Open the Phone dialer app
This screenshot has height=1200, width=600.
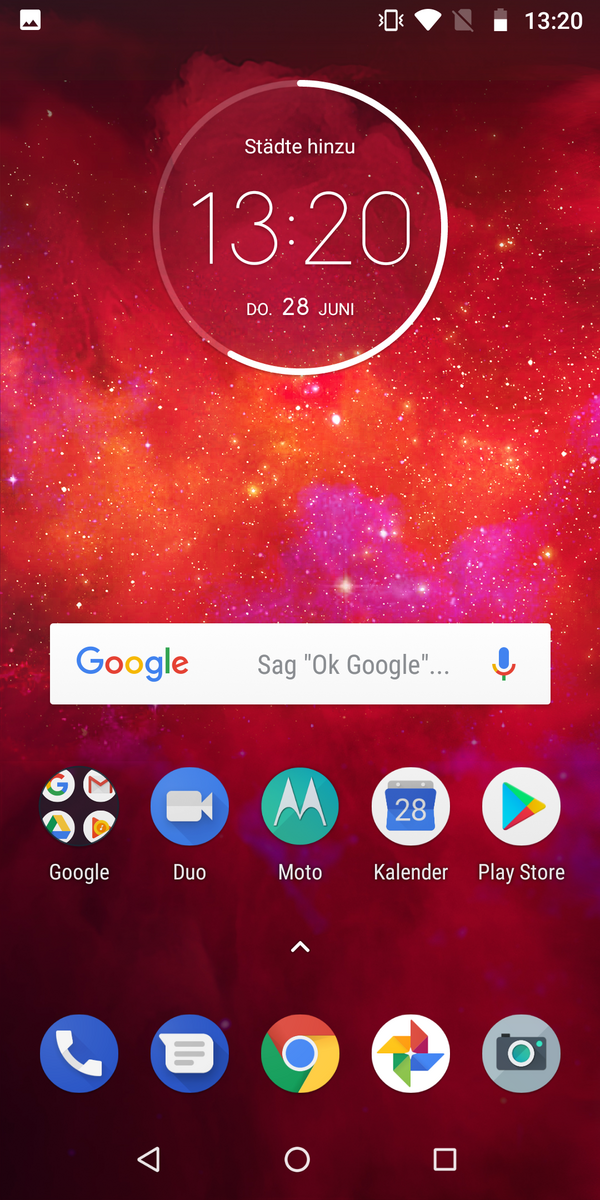80,1054
